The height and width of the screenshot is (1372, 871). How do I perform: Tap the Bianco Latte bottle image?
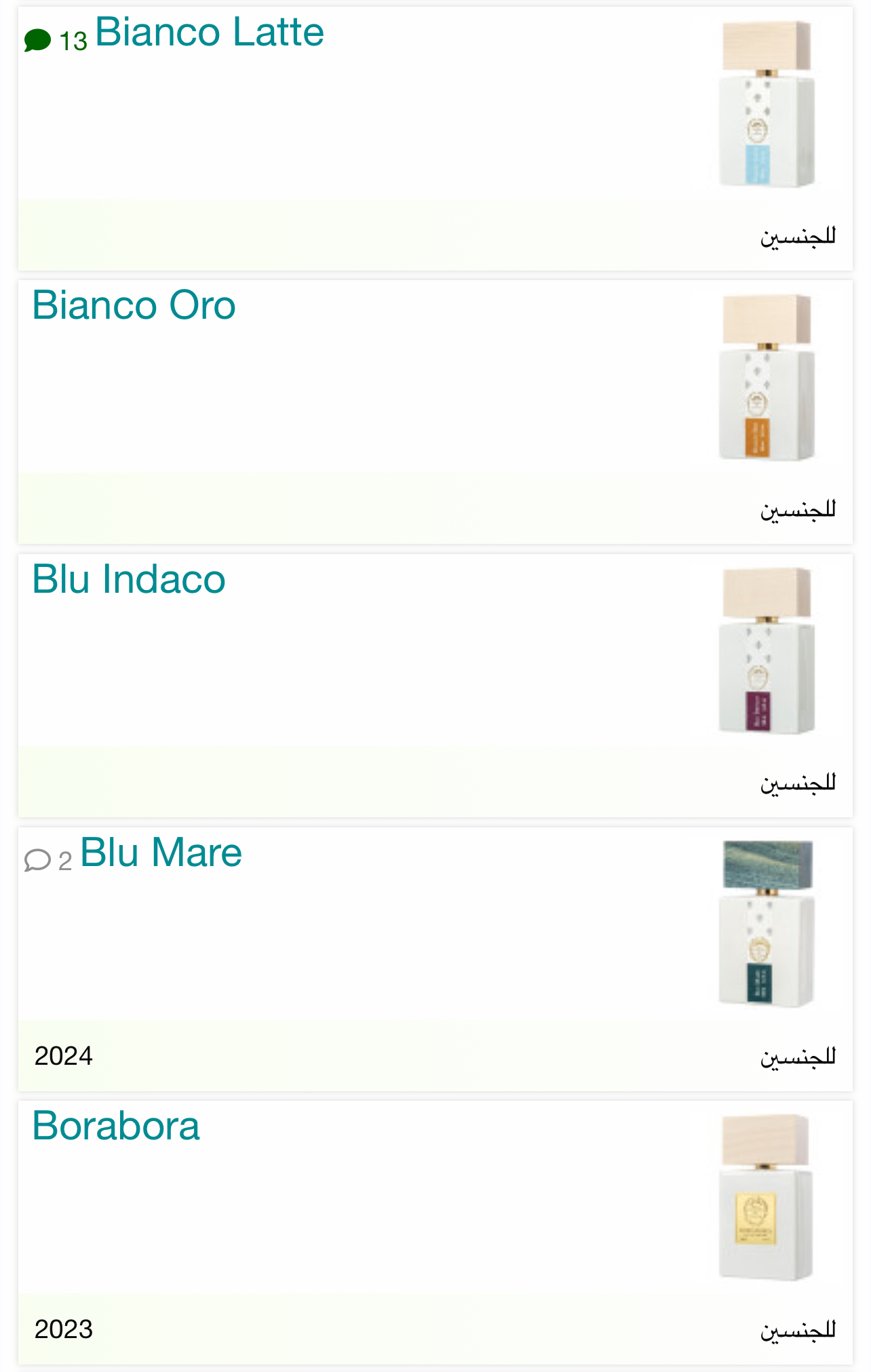(x=767, y=104)
